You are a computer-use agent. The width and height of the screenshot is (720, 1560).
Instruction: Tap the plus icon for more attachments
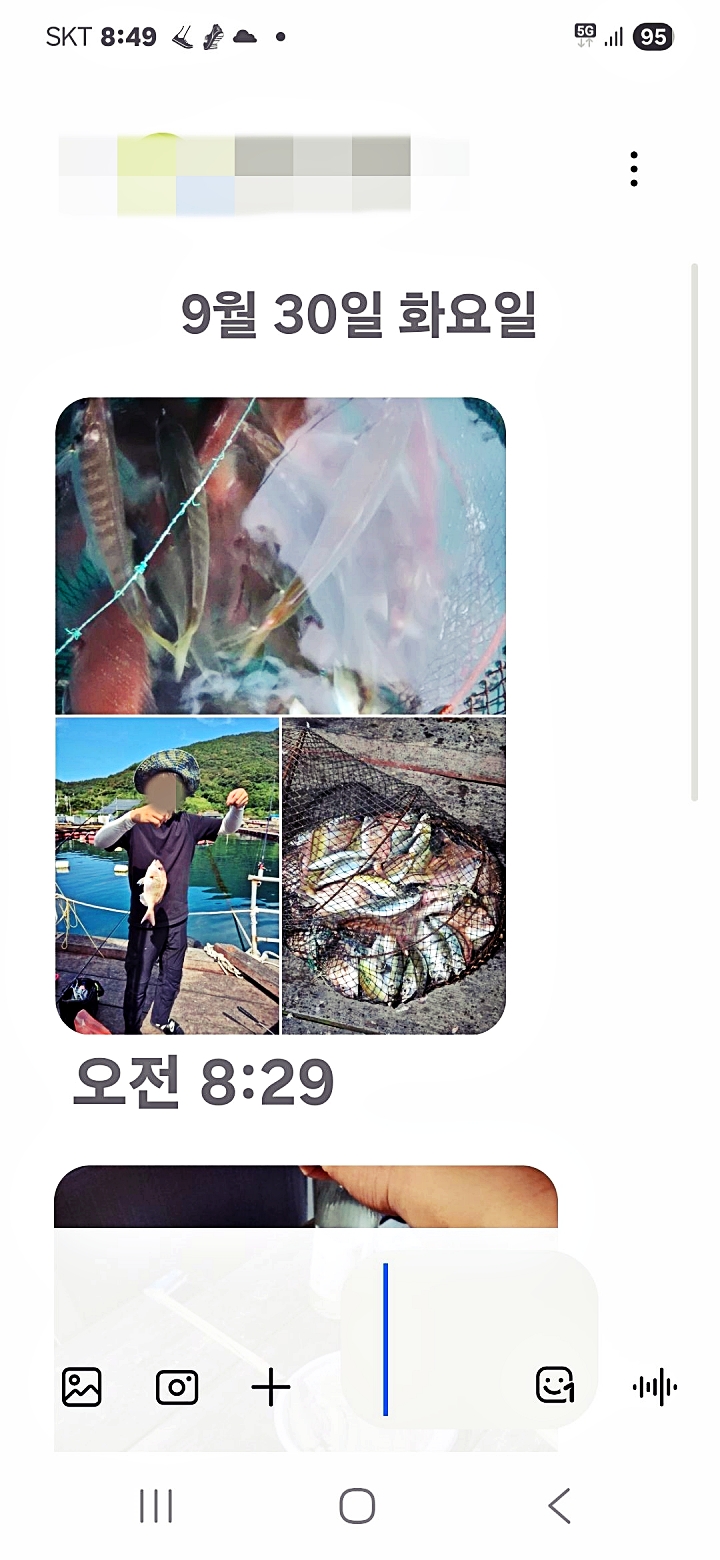click(x=270, y=1387)
